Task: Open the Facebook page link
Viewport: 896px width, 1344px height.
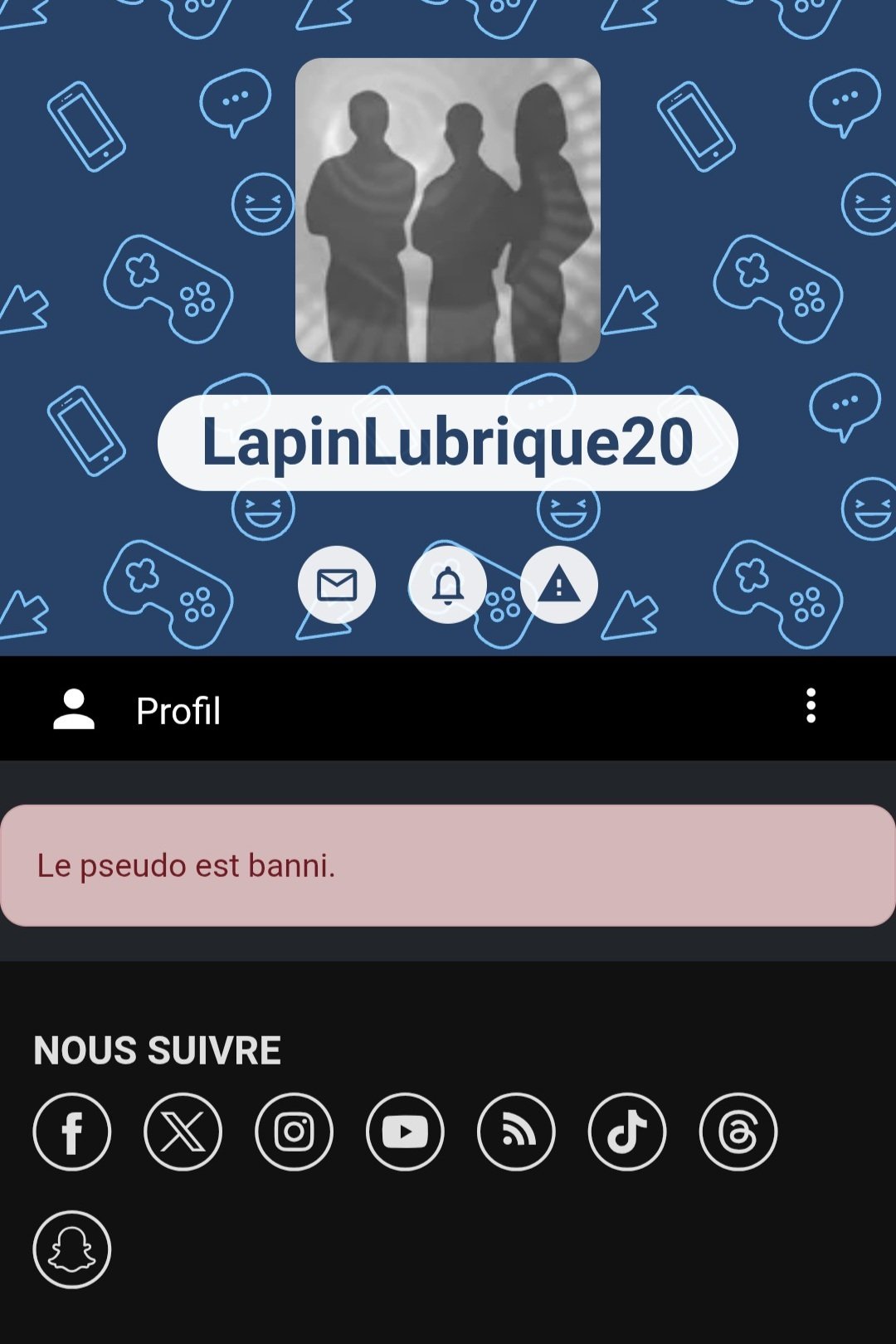Action: (x=72, y=1132)
